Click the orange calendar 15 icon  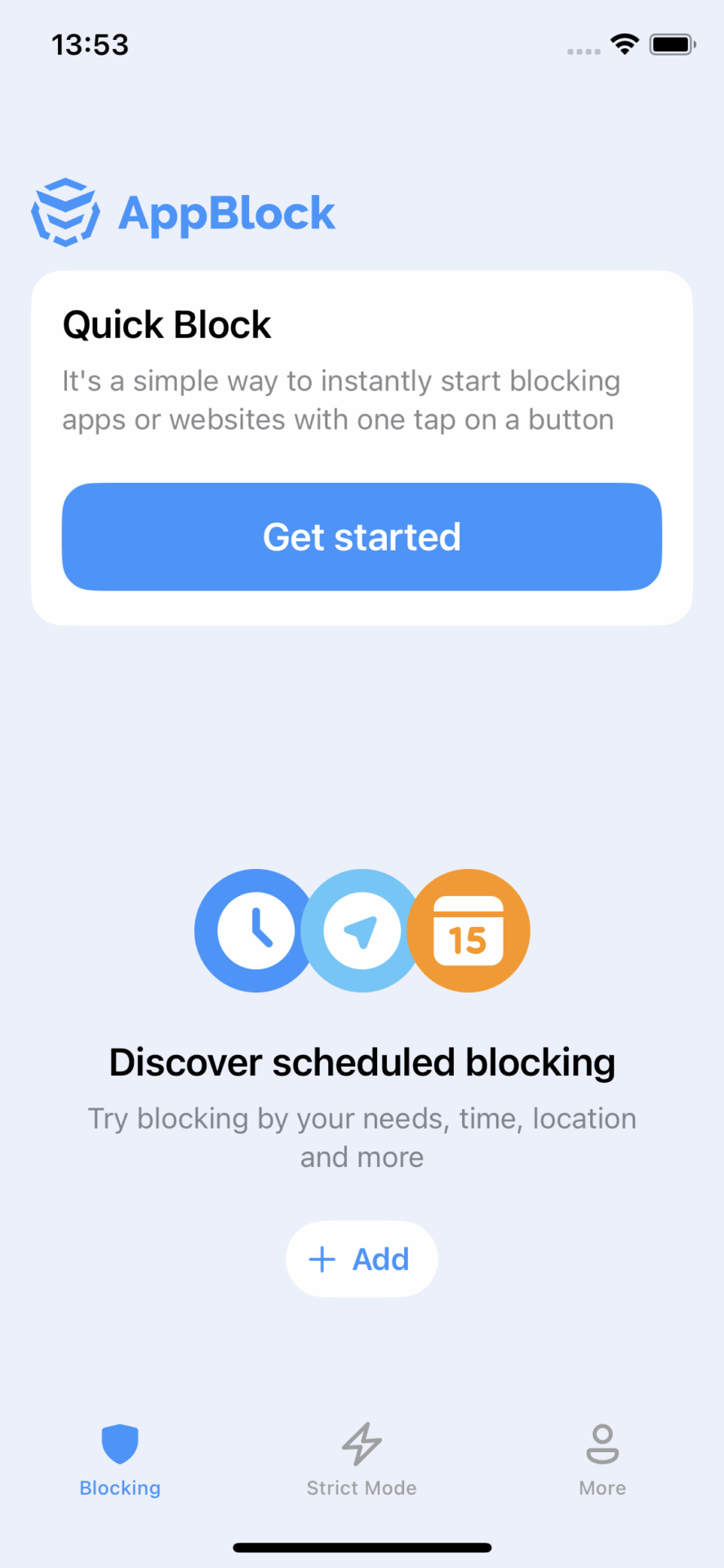click(469, 930)
